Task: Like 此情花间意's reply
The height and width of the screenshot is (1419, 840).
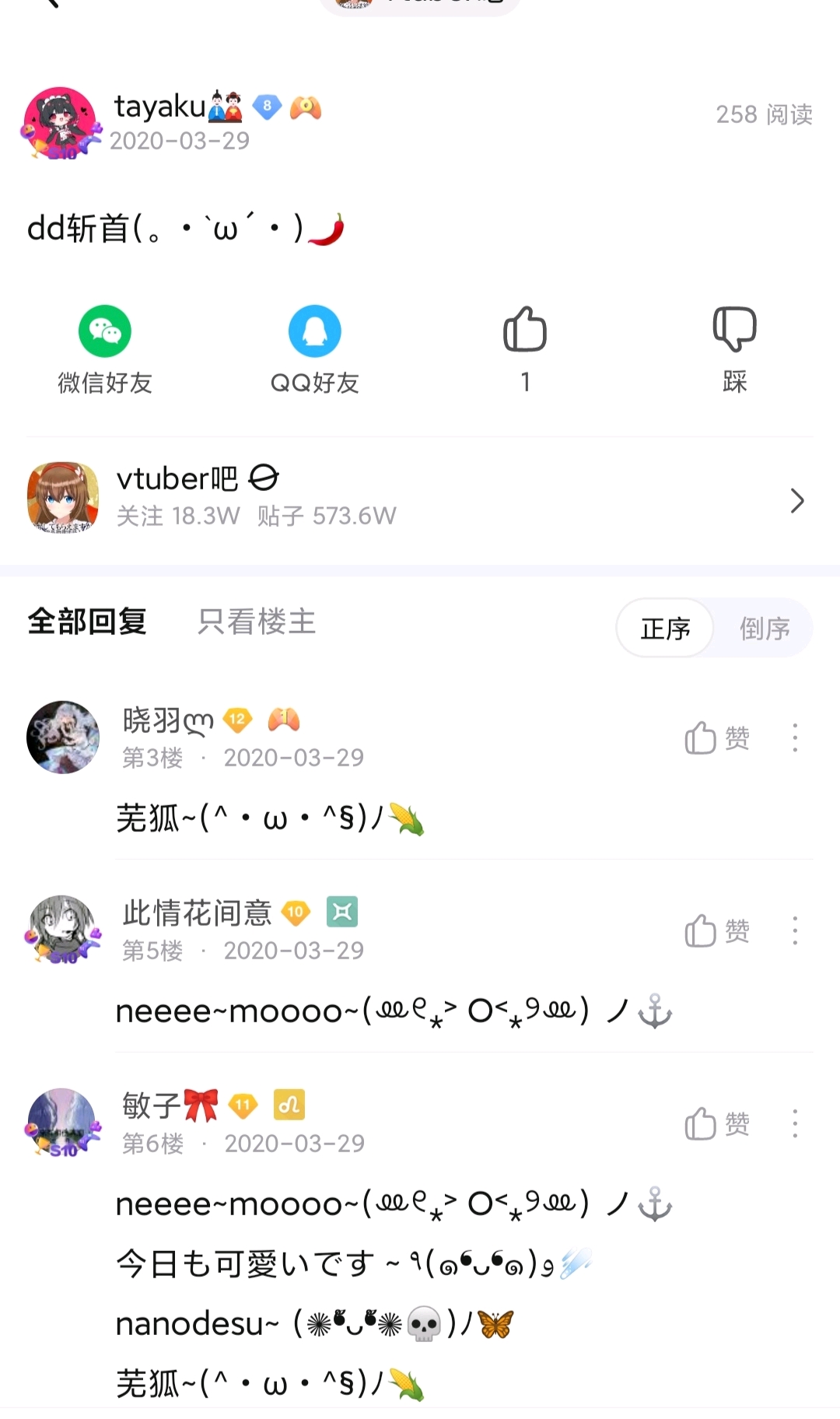Action: (716, 931)
